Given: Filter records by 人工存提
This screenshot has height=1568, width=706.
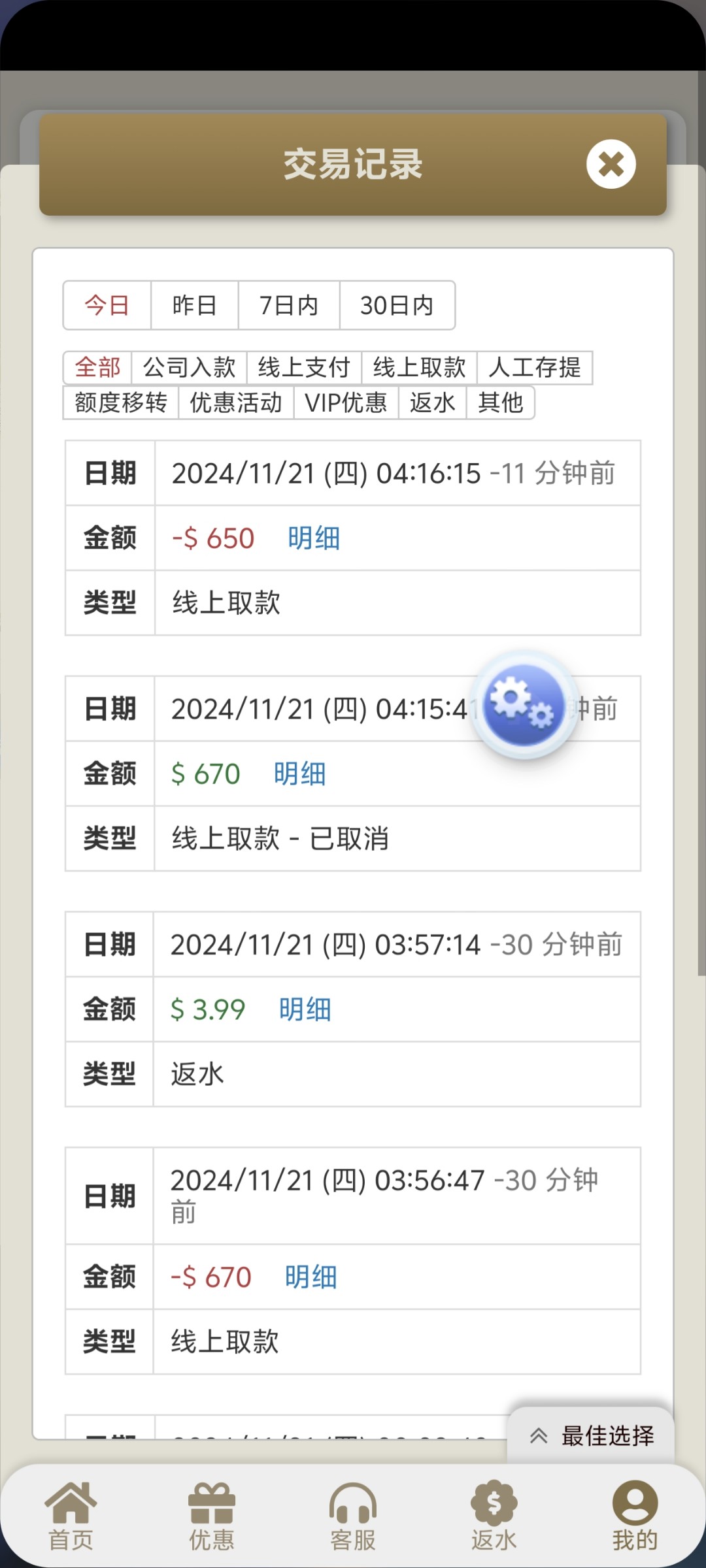Looking at the screenshot, I should 535,367.
